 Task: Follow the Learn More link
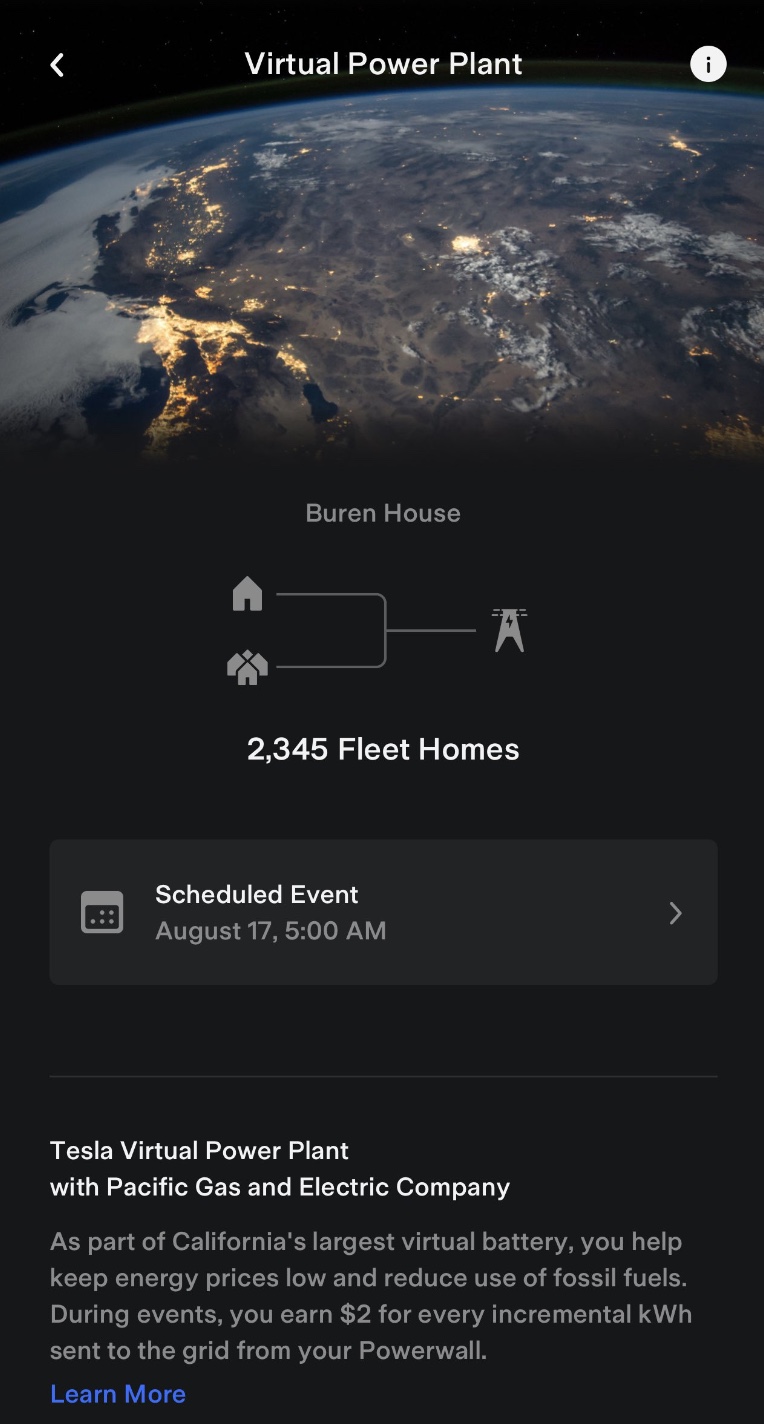tap(118, 1393)
